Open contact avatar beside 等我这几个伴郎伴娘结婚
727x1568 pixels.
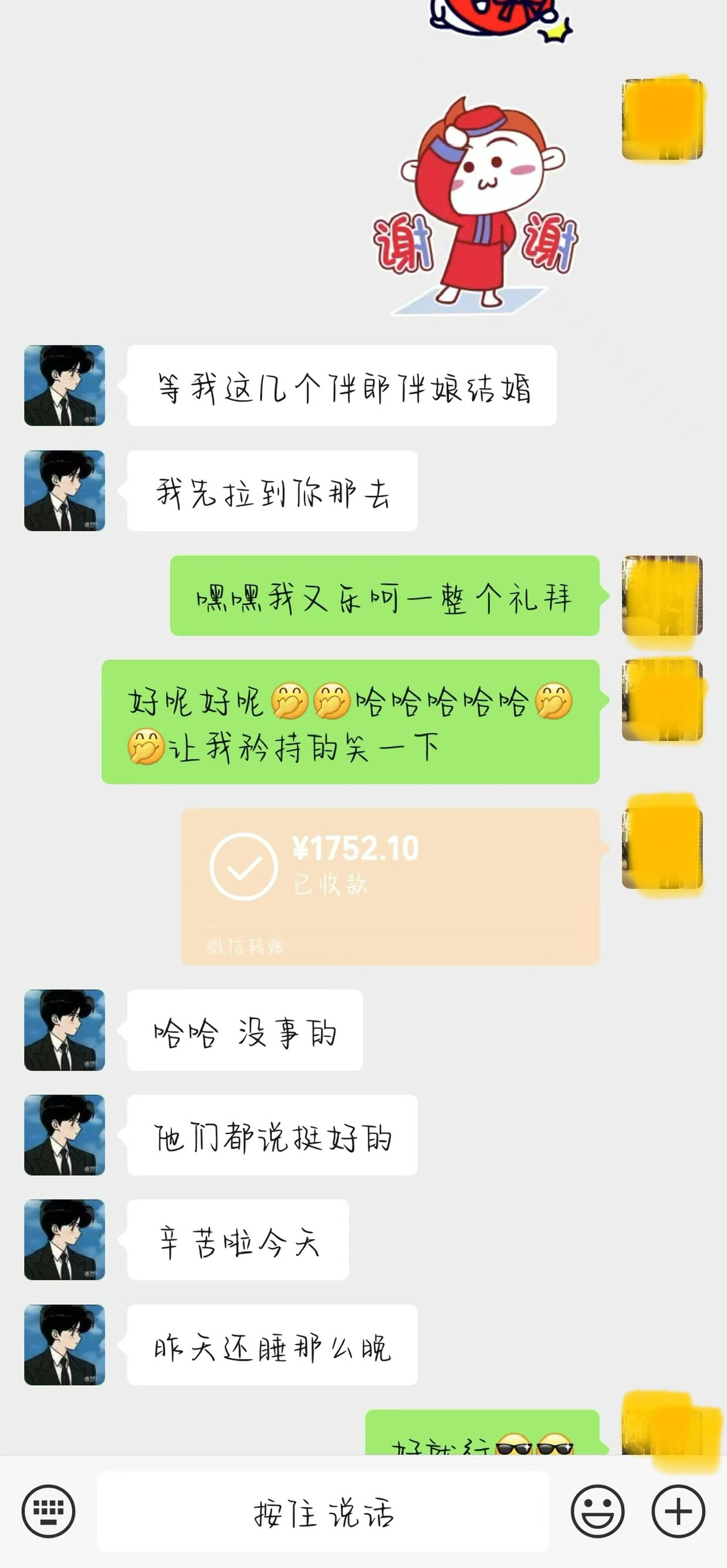point(64,385)
